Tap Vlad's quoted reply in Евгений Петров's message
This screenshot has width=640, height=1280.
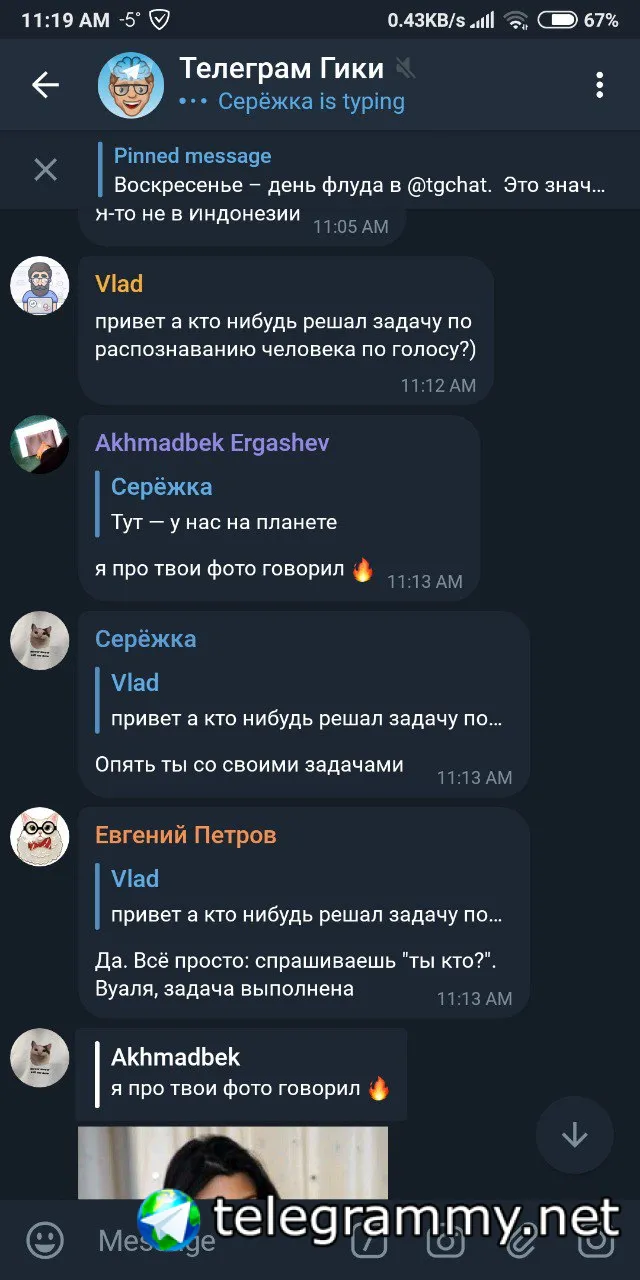305,897
